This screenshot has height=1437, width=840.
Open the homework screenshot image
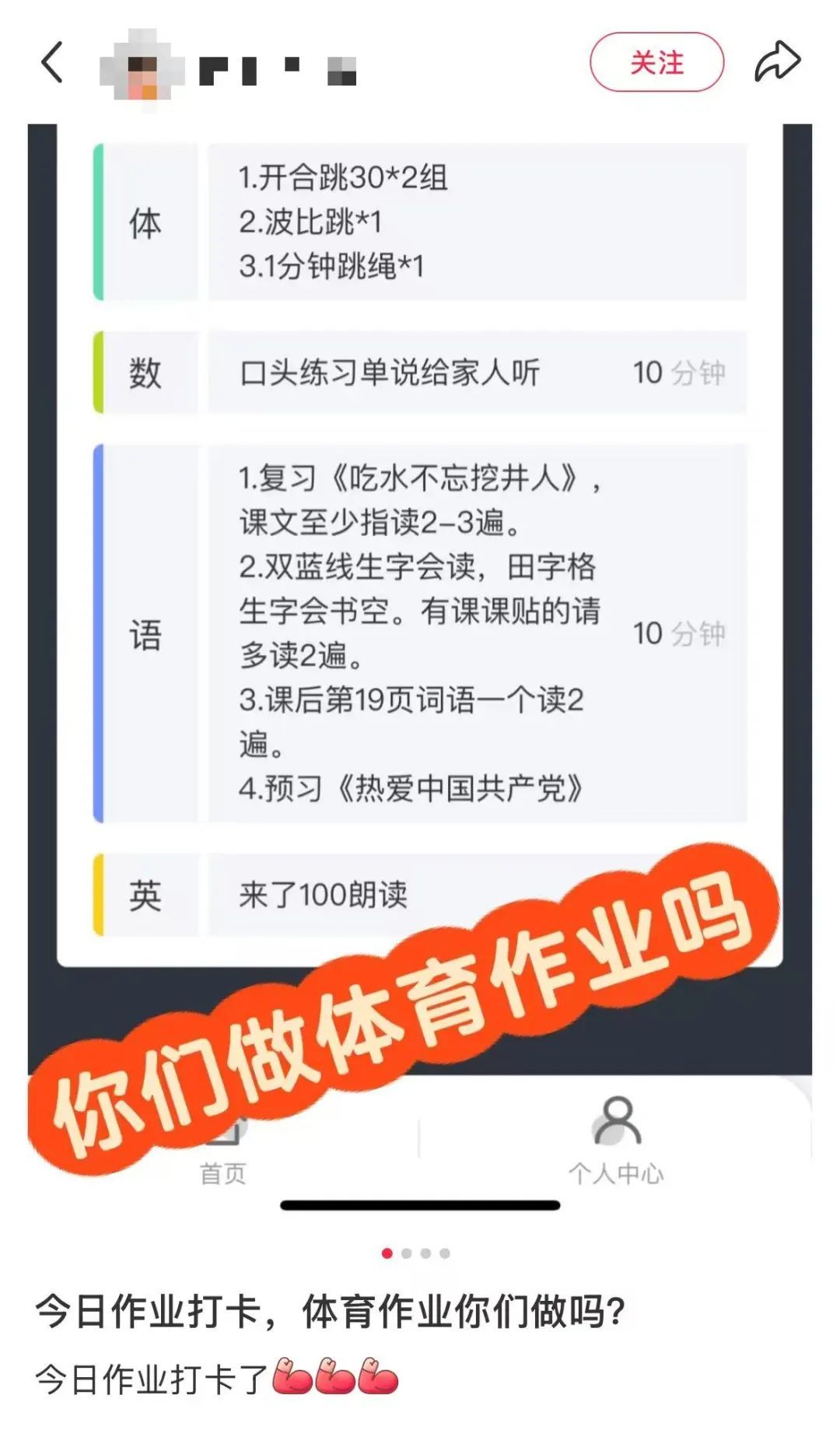tap(420, 591)
